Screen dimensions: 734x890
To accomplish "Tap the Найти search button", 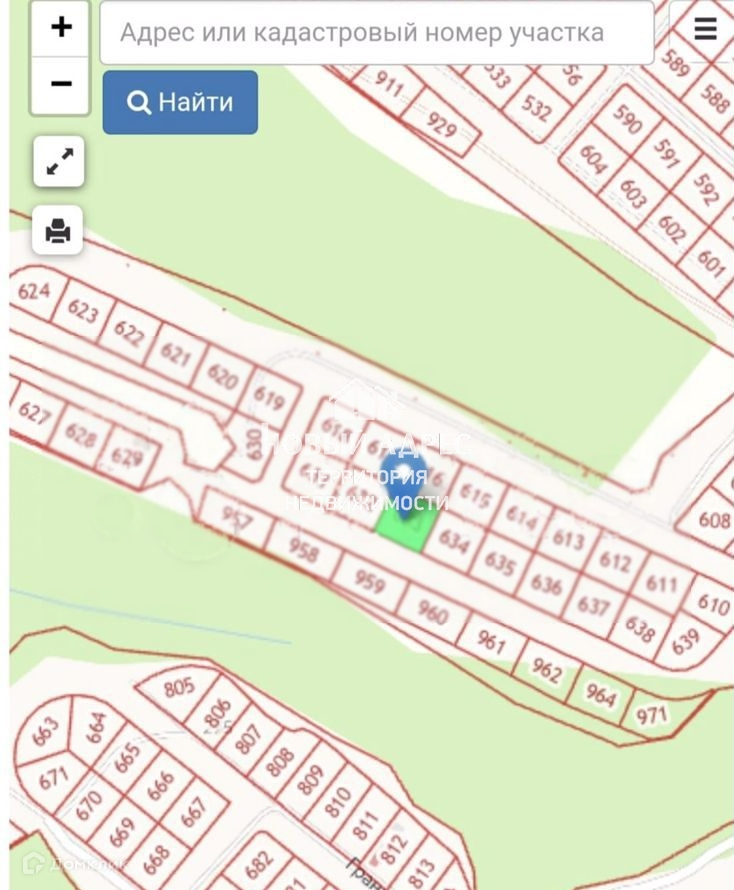I will 180,102.
